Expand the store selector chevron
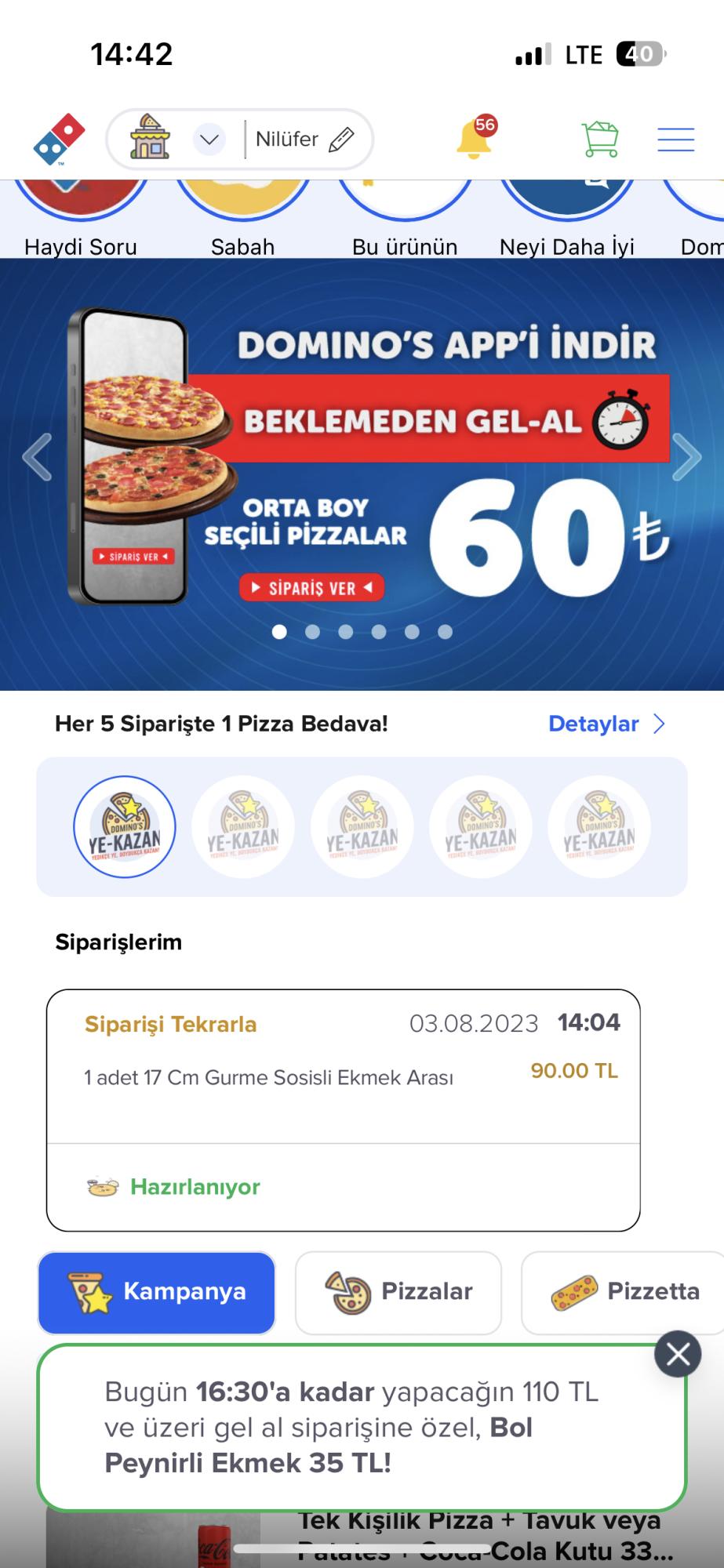Viewport: 724px width, 1568px height. (208, 139)
